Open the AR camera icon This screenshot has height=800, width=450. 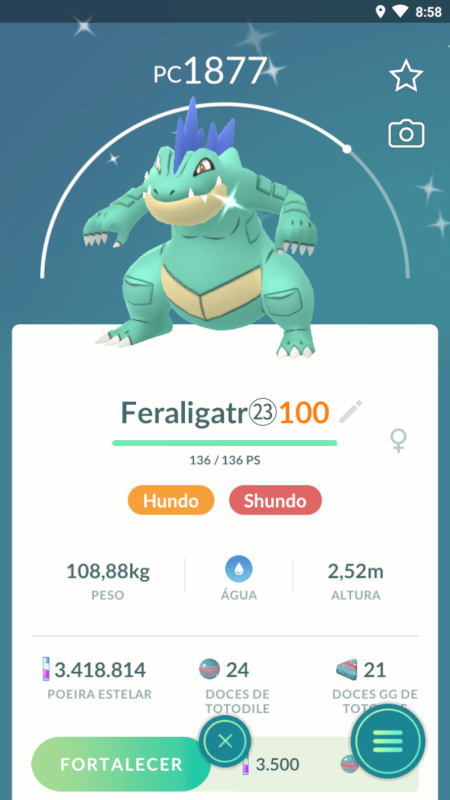click(x=406, y=134)
